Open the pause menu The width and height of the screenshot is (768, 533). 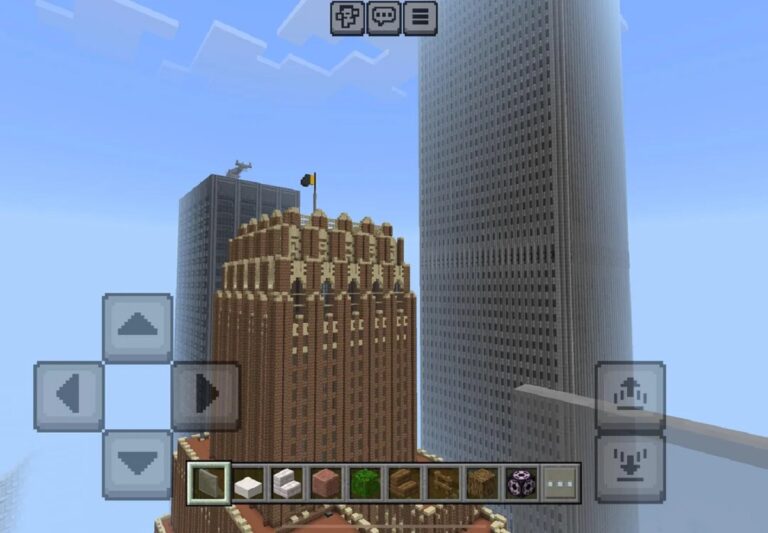[x=420, y=17]
